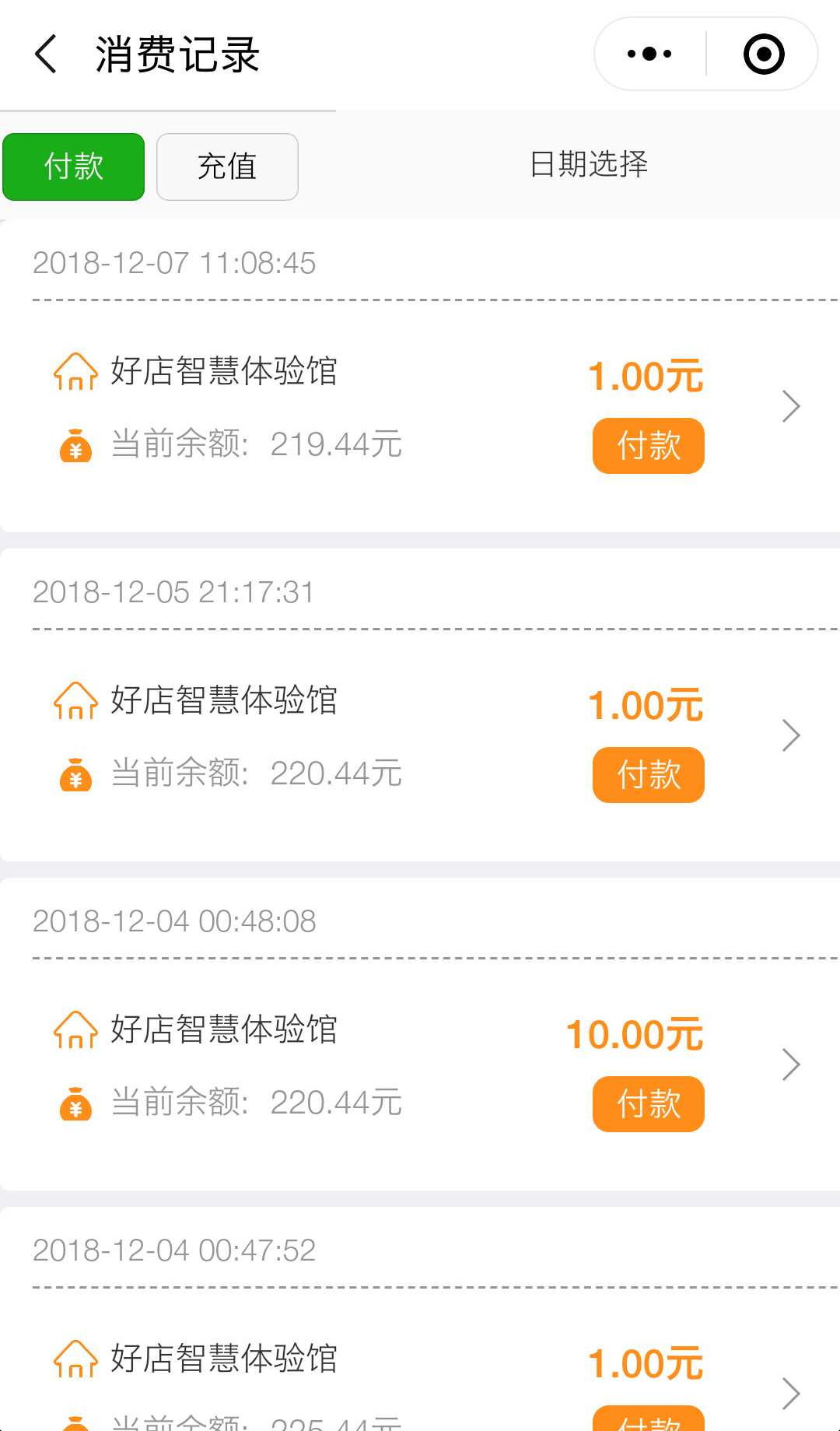
Task: Switch to the 充值 tab
Action: (227, 167)
